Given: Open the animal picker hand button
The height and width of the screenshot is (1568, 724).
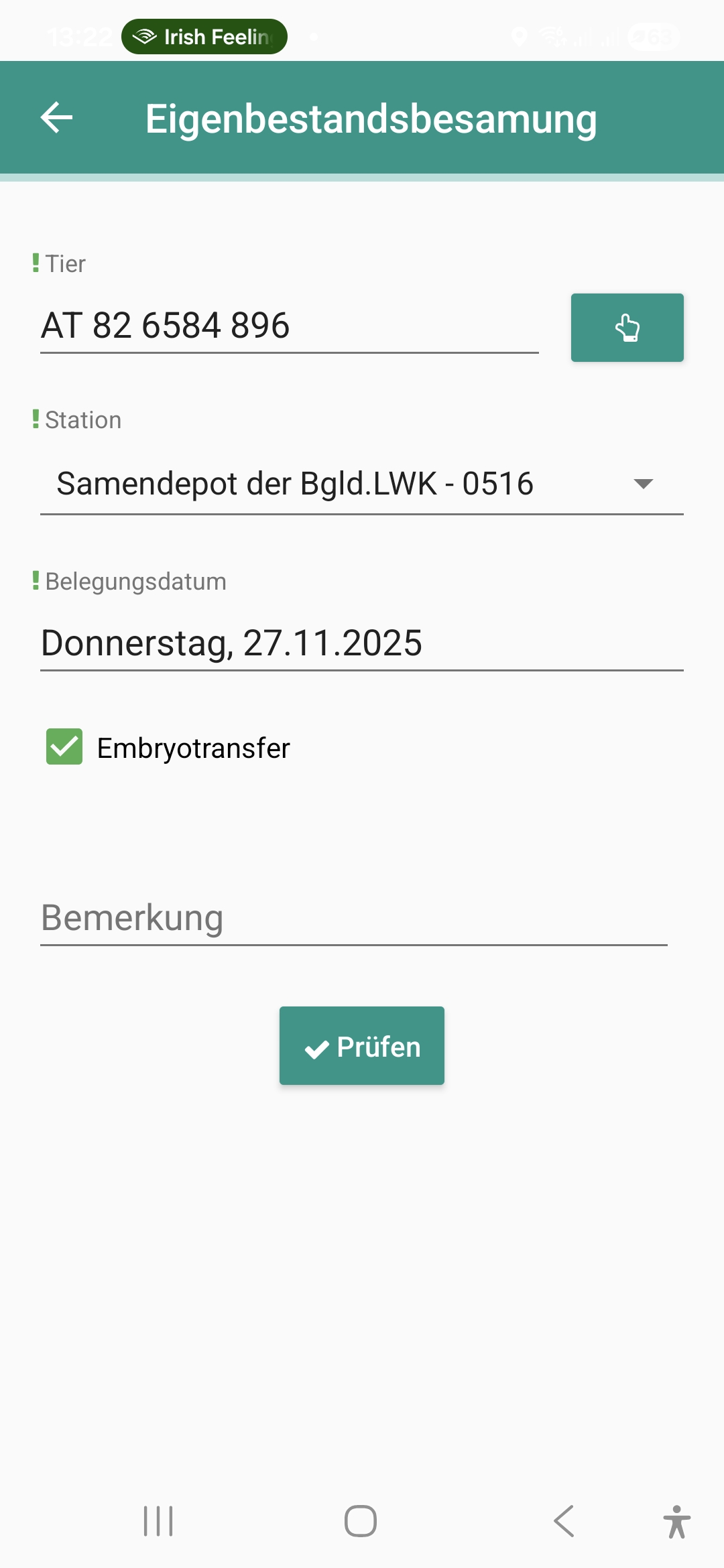Looking at the screenshot, I should point(627,328).
